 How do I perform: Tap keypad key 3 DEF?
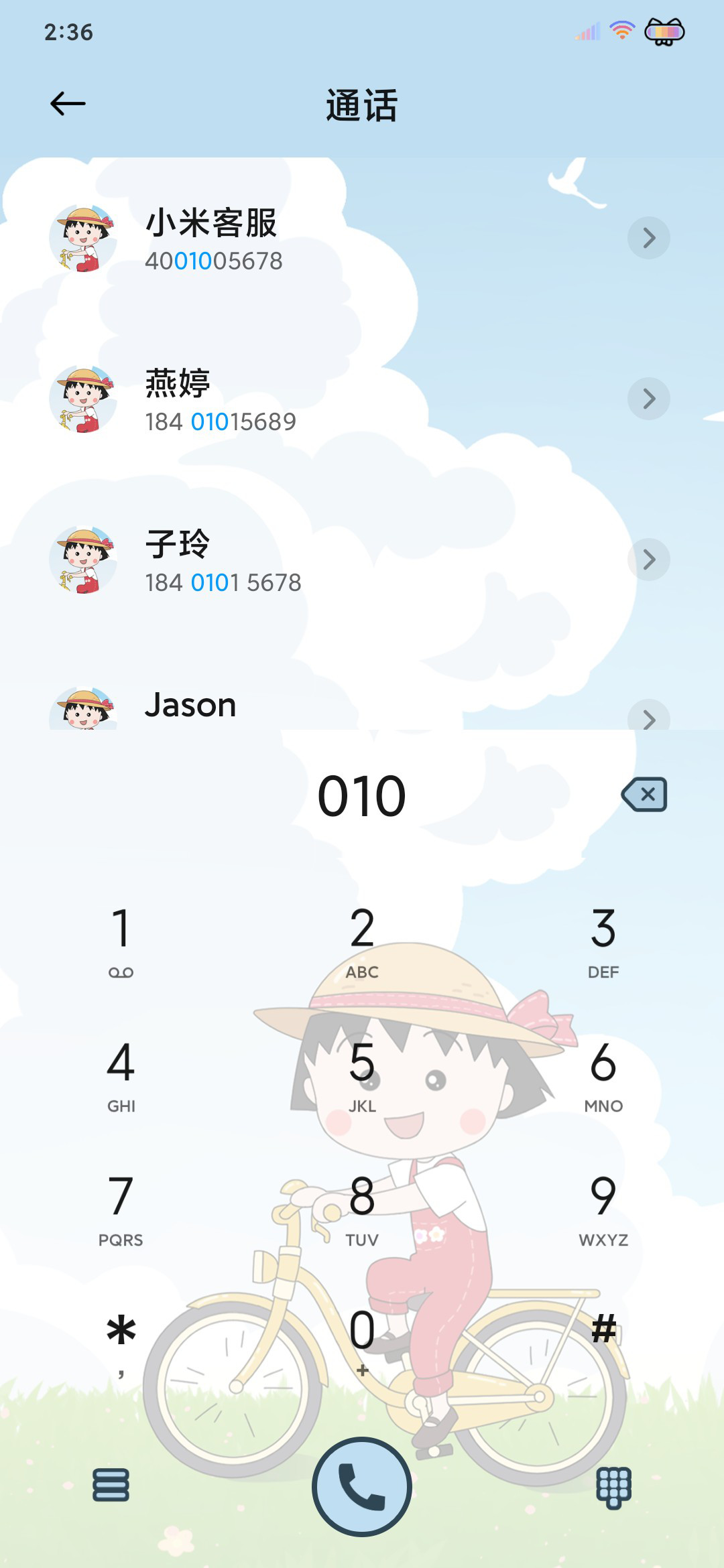(x=603, y=941)
